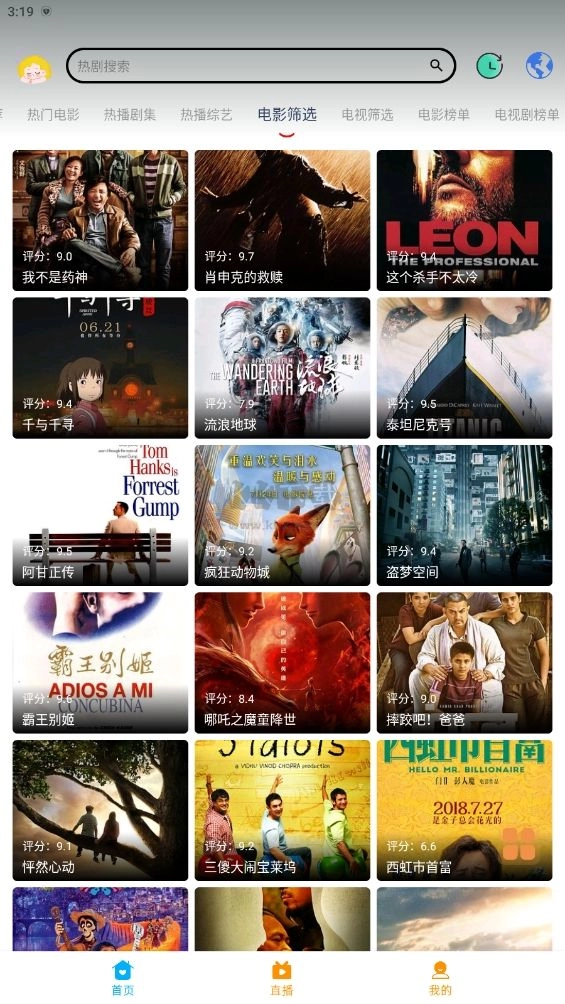This screenshot has height=1004, width=565.
Task: Tap the blue globe icon
Action: 539,65
